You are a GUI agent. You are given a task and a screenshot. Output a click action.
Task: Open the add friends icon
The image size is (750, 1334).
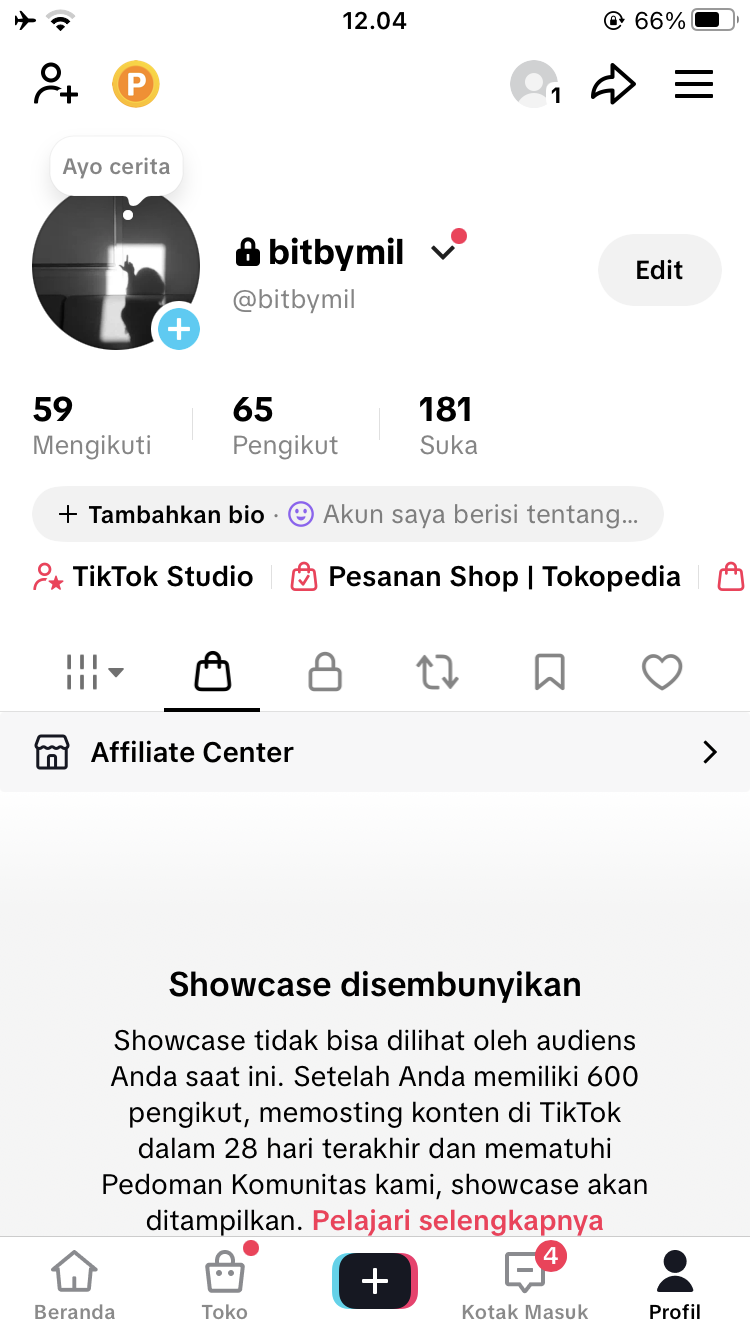click(x=56, y=84)
